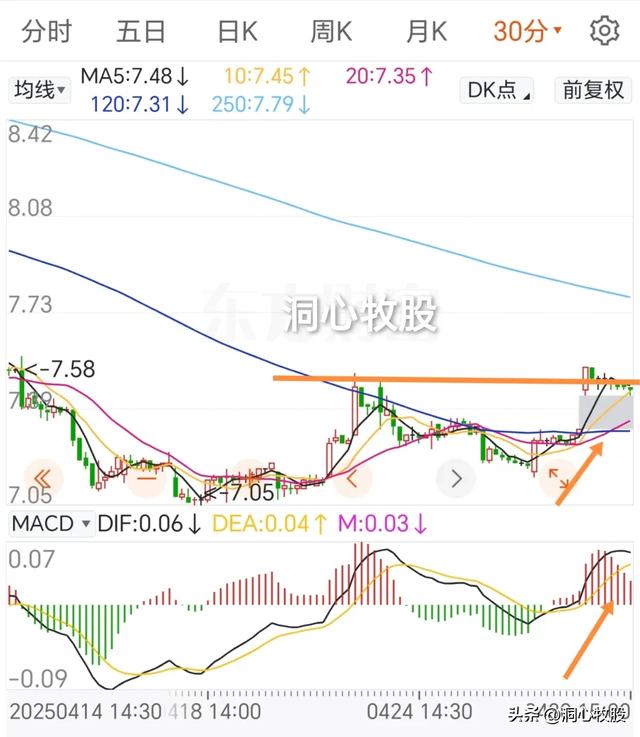Open the 均线 indicator dropdown
Image resolution: width=640 pixels, height=737 pixels.
tap(40, 90)
